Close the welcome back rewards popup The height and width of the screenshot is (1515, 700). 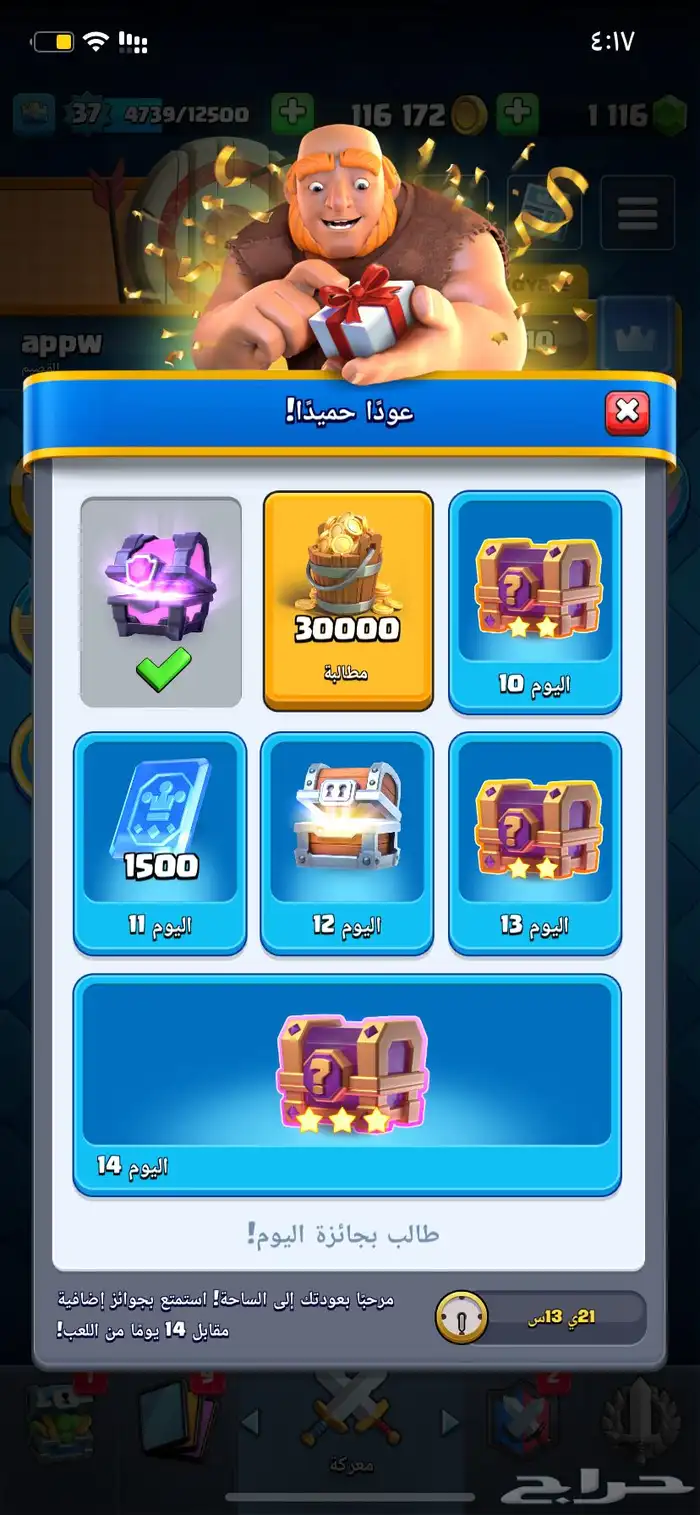click(627, 413)
